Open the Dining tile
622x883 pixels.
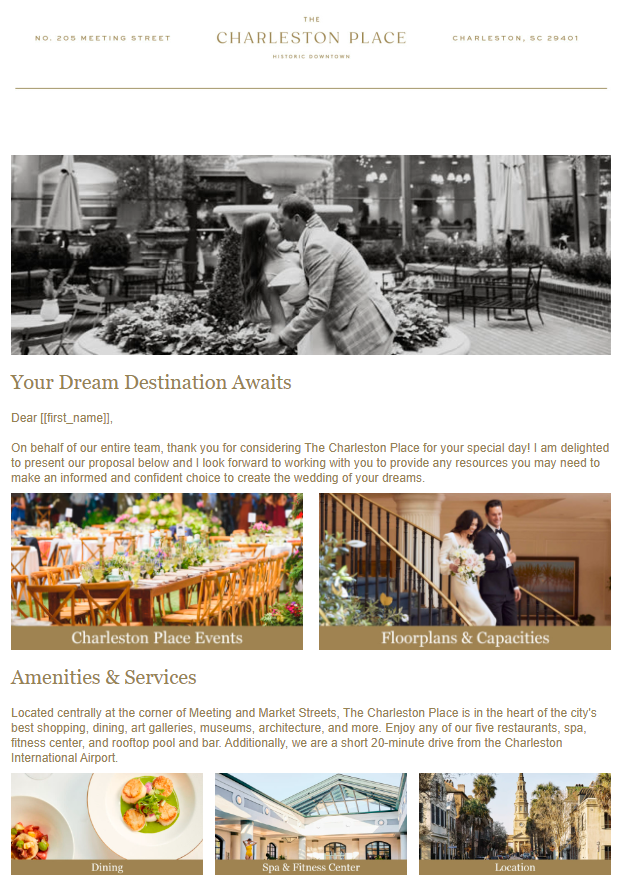[x=107, y=823]
